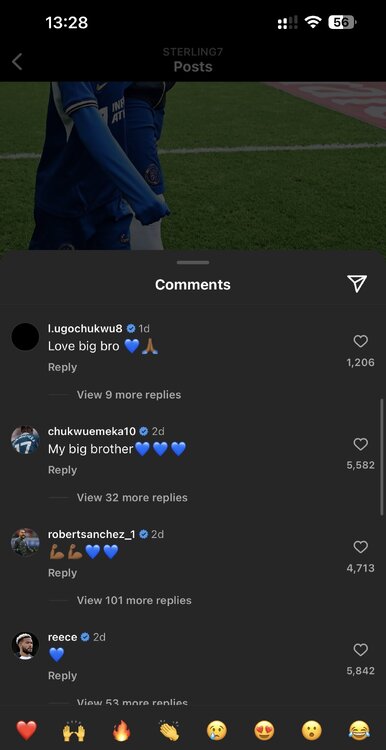386x750 pixels.
Task: Go back using the top-left arrow
Action: tap(17, 62)
